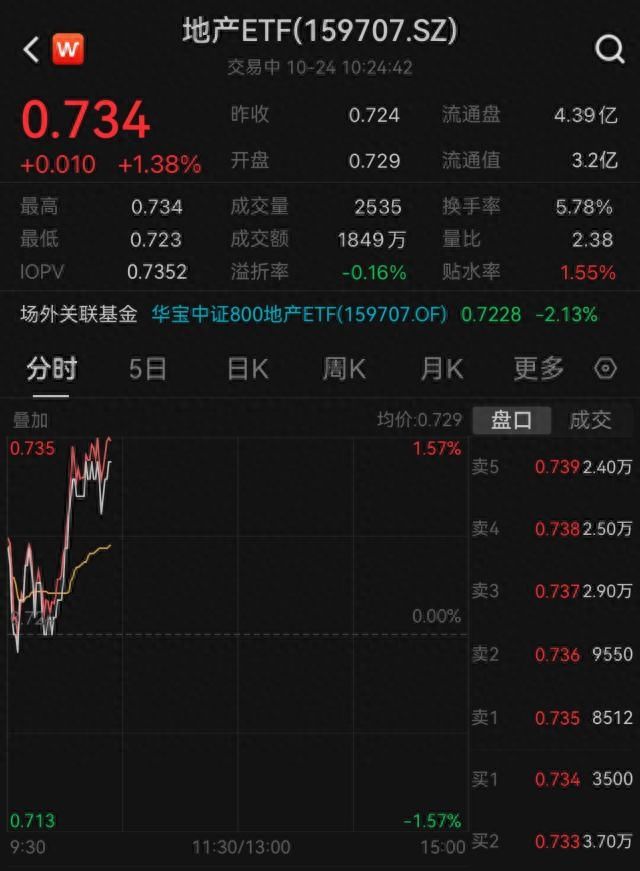
Task: Open the search magnifier icon
Action: click(608, 49)
